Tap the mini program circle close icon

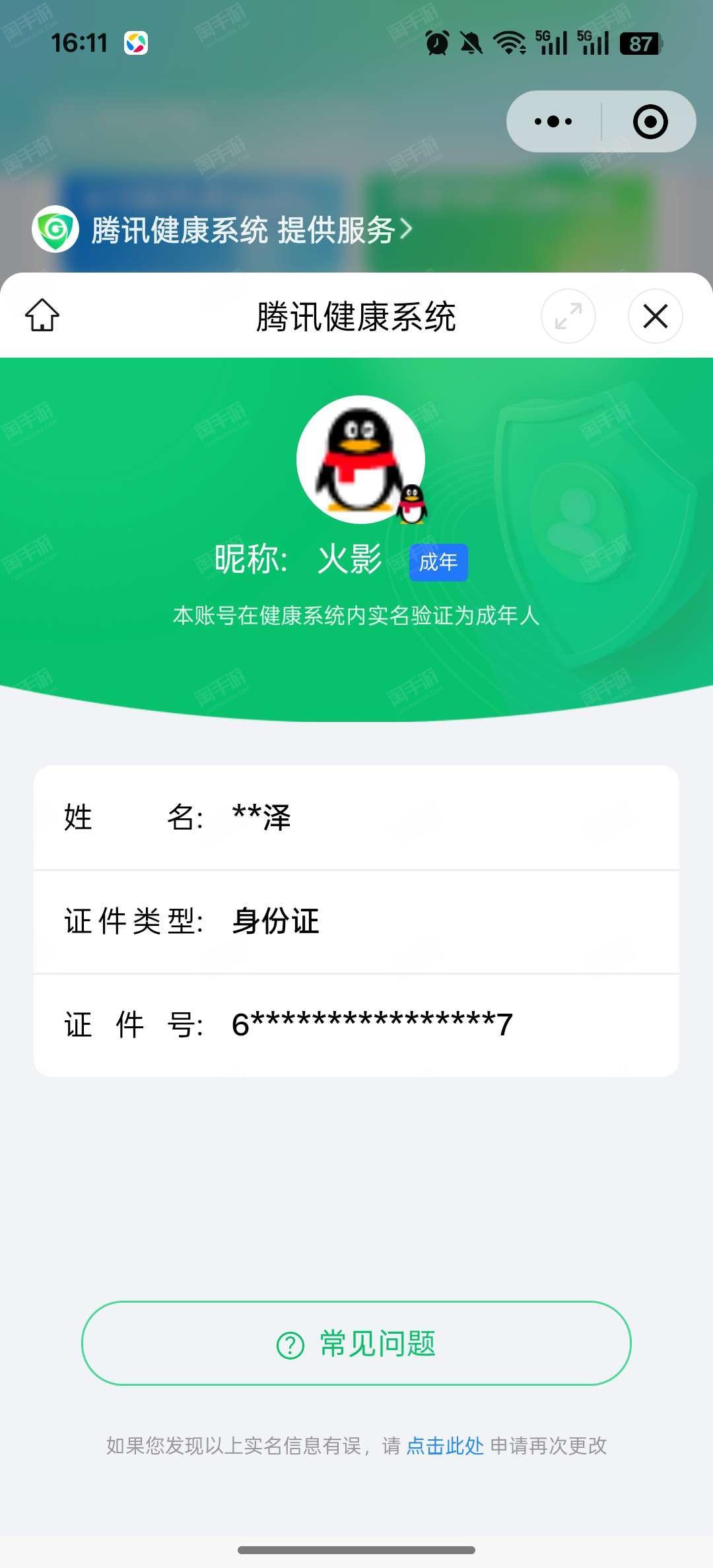[x=650, y=121]
